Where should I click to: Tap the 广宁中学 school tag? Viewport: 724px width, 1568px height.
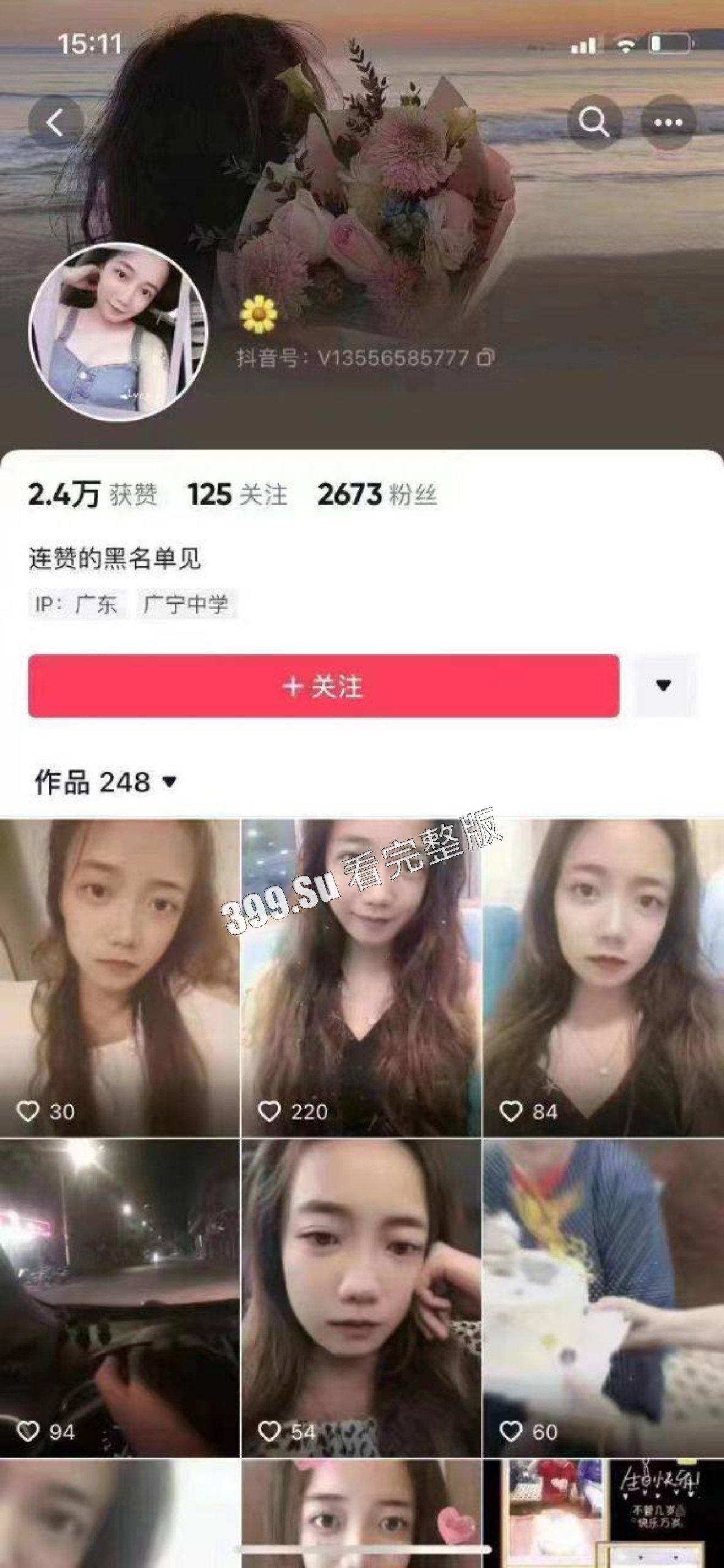186,605
